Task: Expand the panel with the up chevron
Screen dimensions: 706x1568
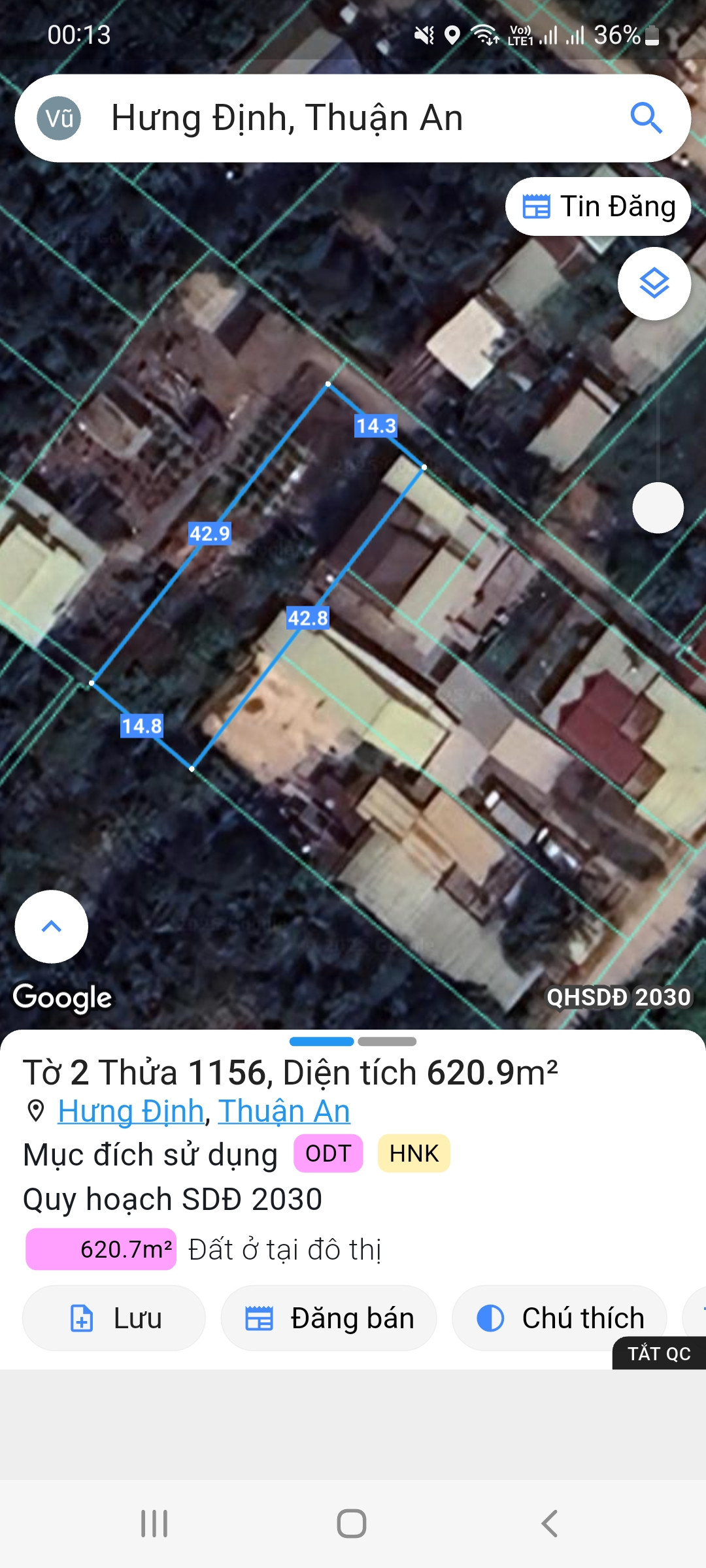Action: point(51,926)
